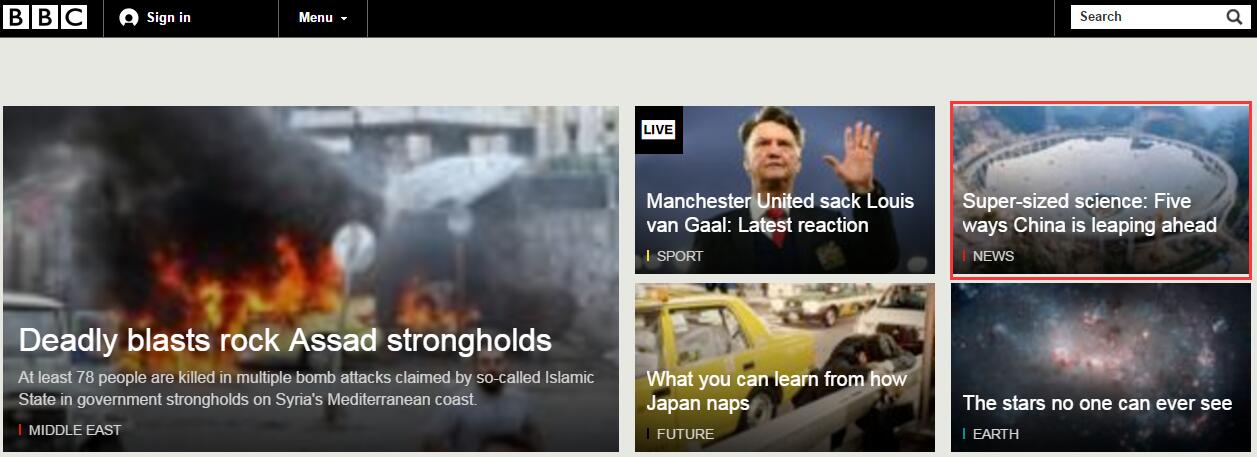Viewport: 1257px width, 457px height.
Task: Open the News section label
Action: [x=992, y=256]
